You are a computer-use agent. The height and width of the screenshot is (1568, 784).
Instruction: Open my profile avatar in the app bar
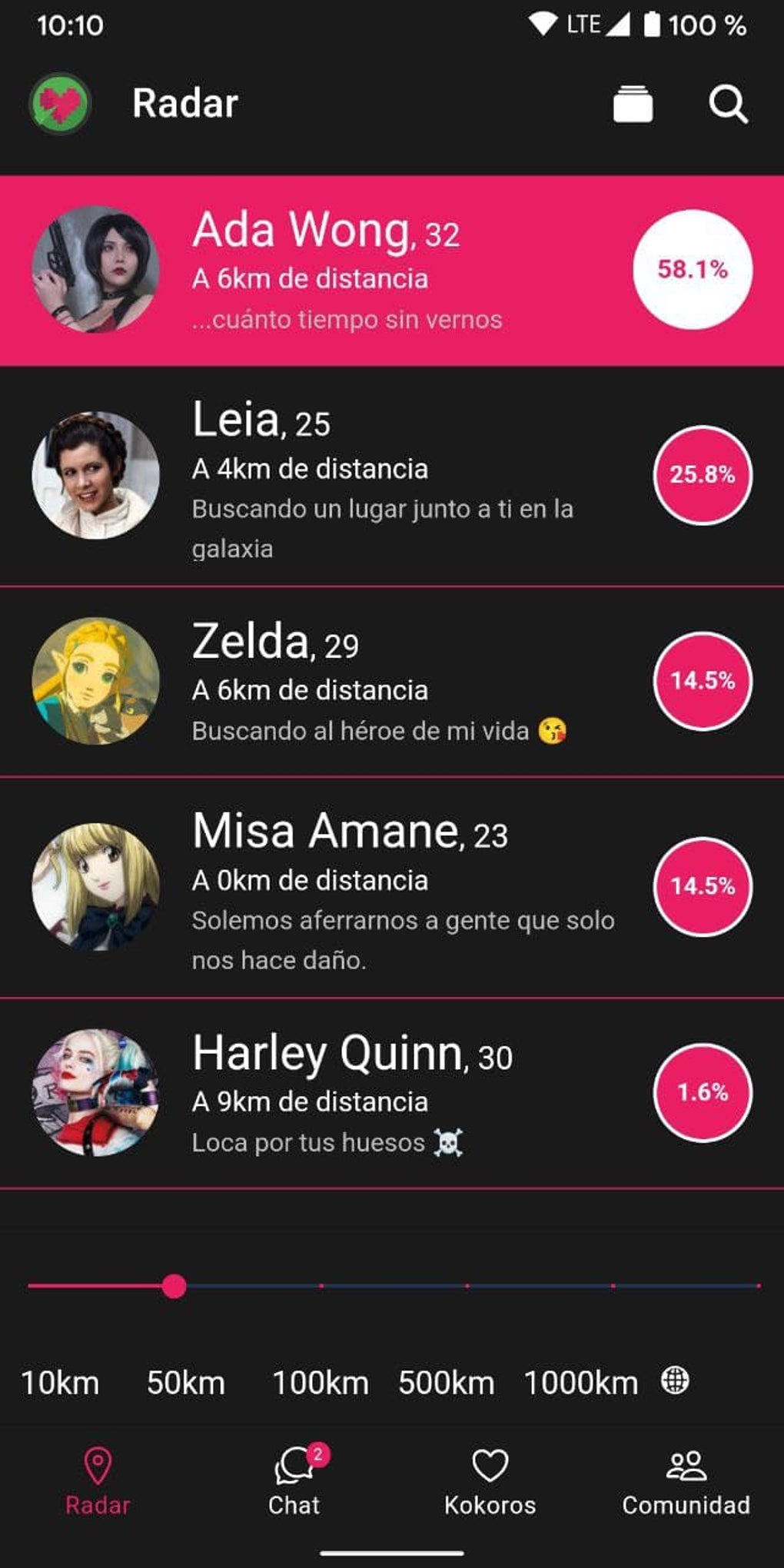(60, 104)
